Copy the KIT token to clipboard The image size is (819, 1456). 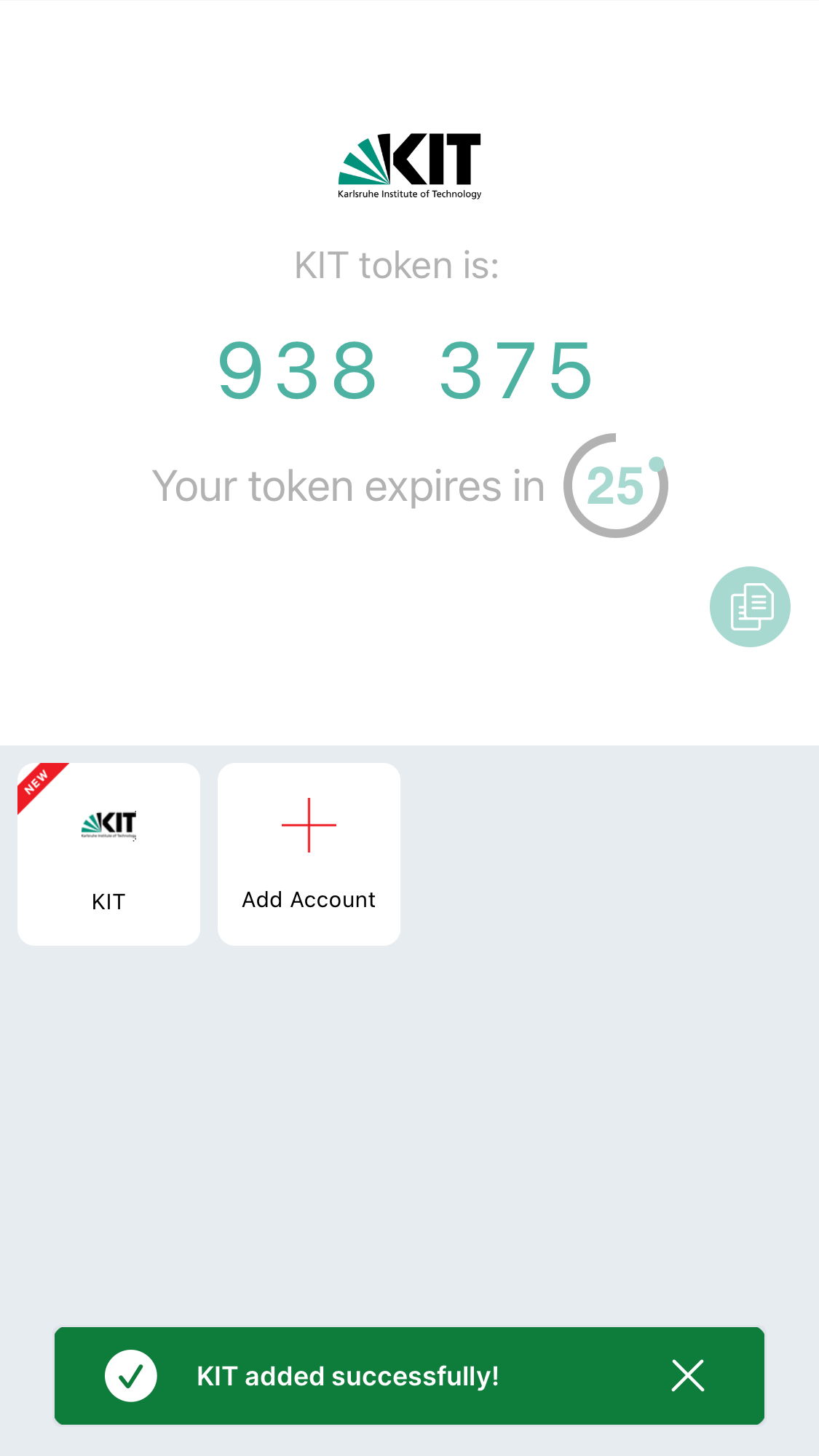click(x=750, y=606)
